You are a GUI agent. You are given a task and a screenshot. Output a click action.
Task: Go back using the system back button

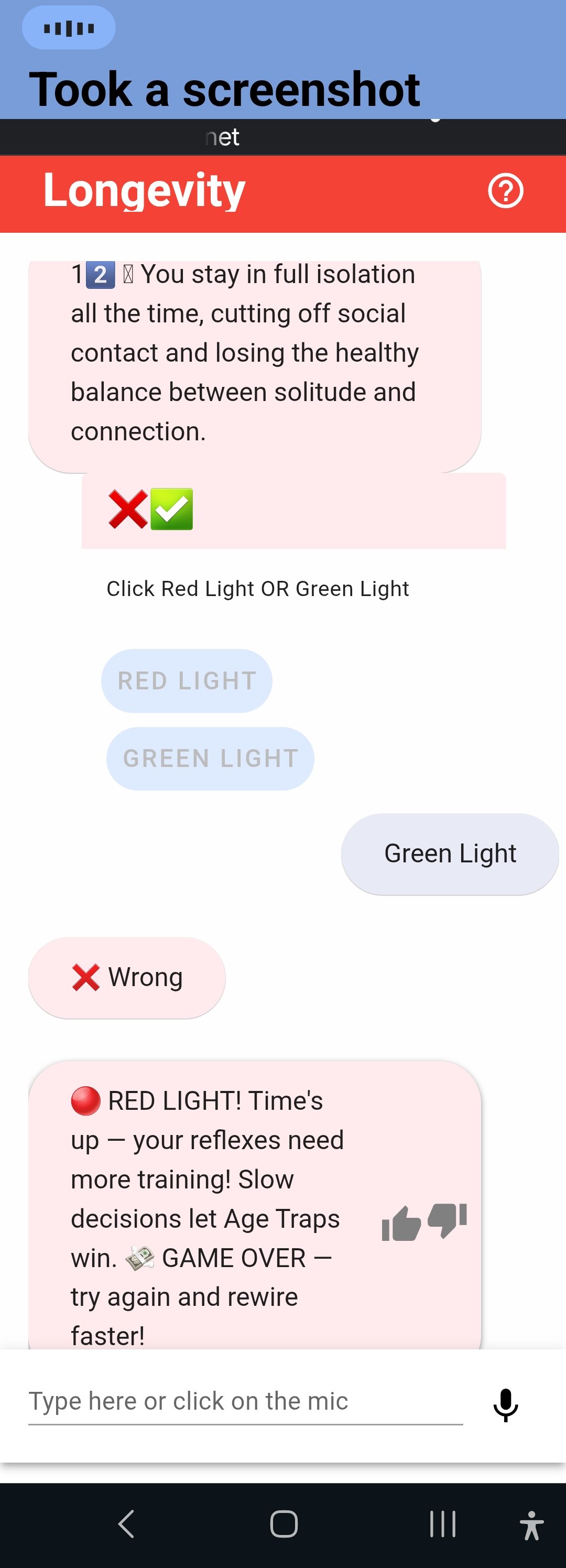126,1524
